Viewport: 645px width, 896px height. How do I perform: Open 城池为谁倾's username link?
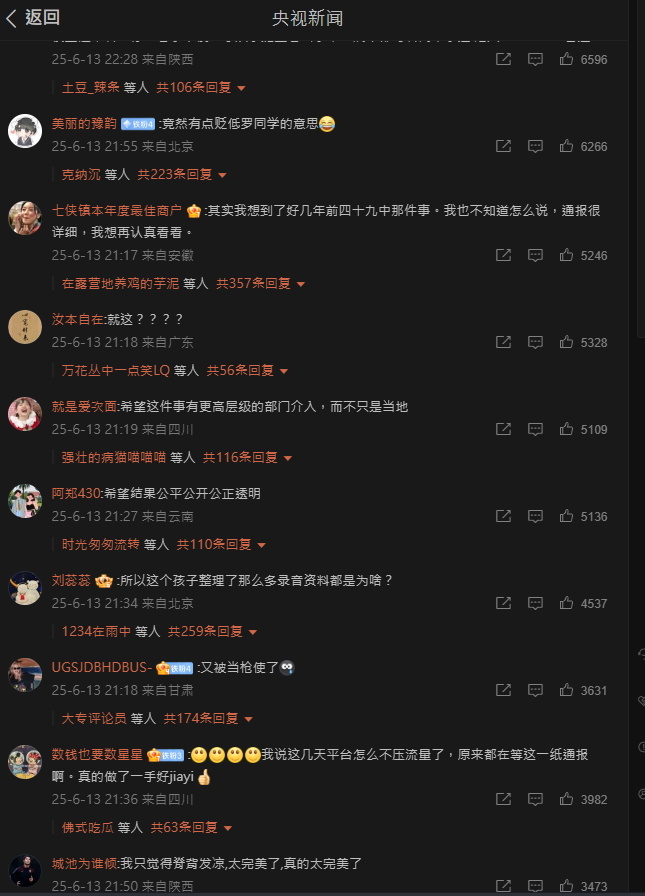[84, 862]
